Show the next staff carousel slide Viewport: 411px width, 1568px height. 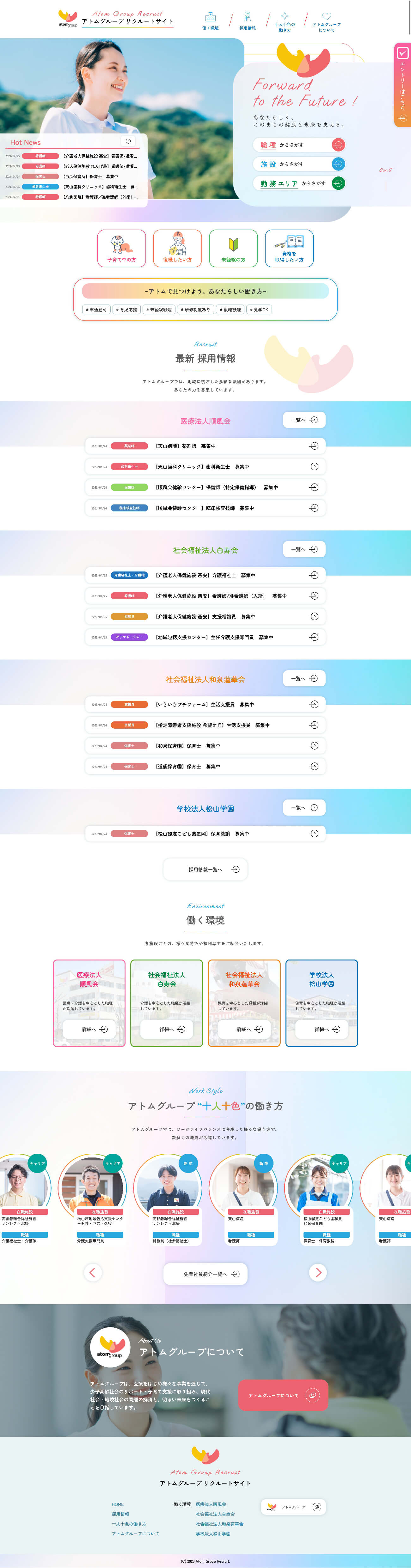(x=318, y=1272)
